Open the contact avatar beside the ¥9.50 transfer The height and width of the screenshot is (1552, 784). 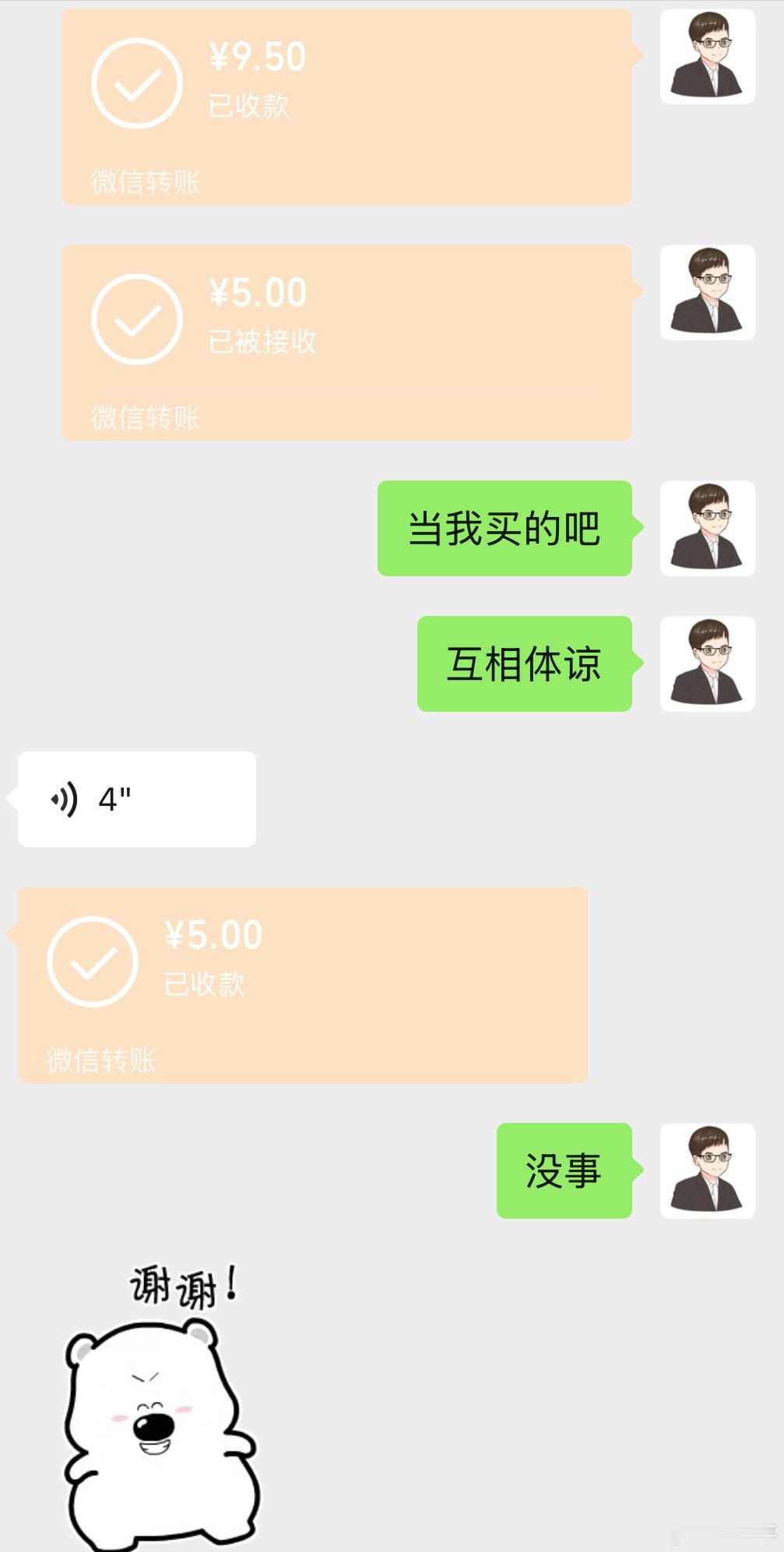[707, 58]
